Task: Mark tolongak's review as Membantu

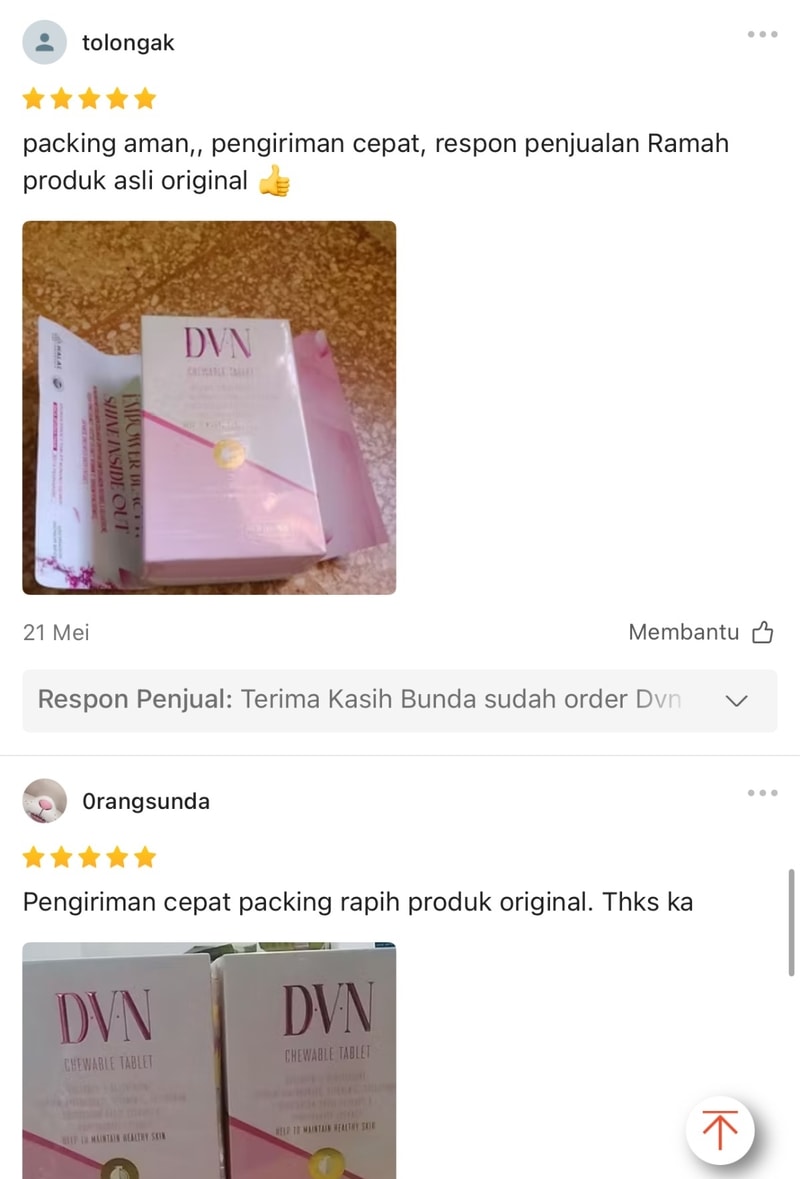Action: click(701, 632)
